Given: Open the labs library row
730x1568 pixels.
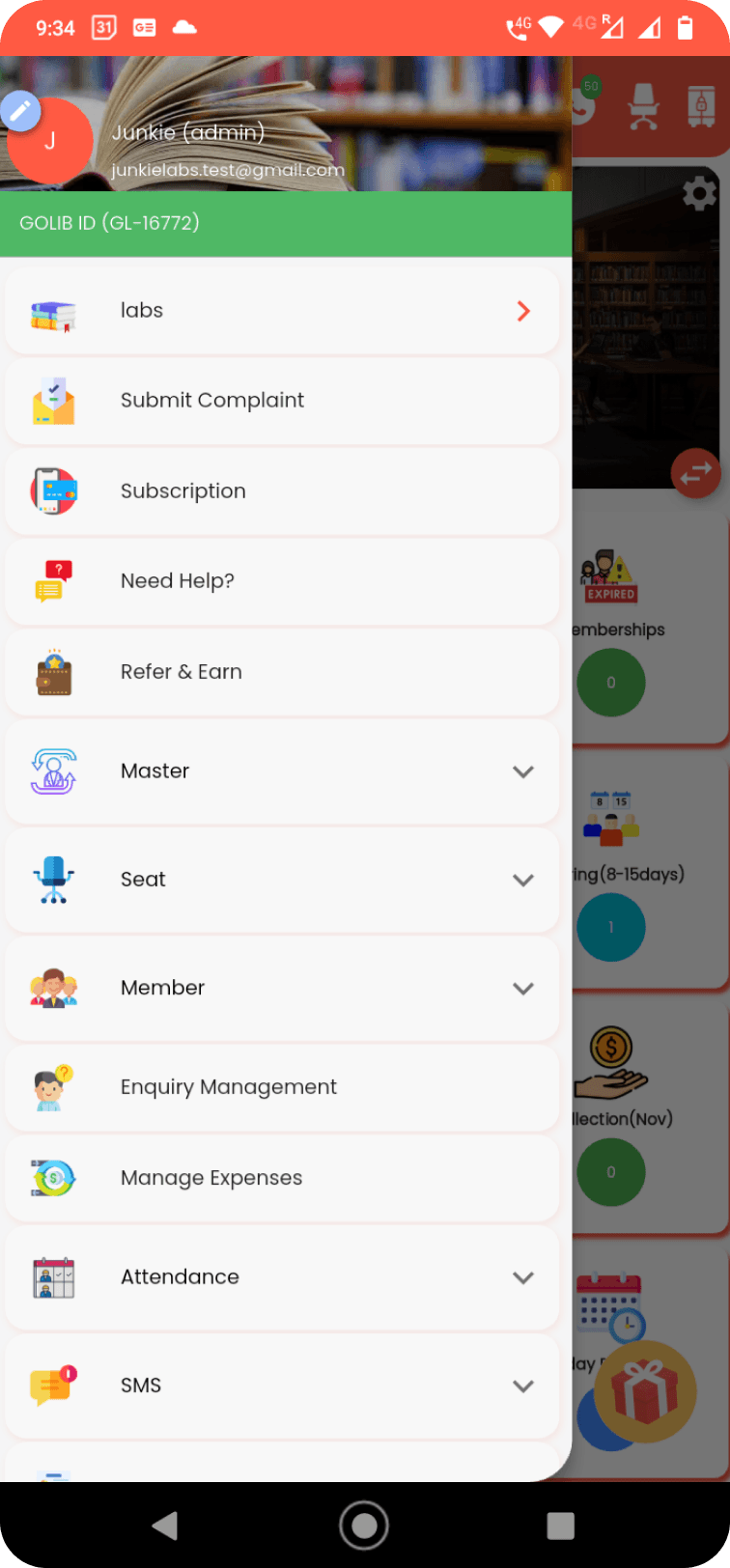Looking at the screenshot, I should click(x=282, y=311).
